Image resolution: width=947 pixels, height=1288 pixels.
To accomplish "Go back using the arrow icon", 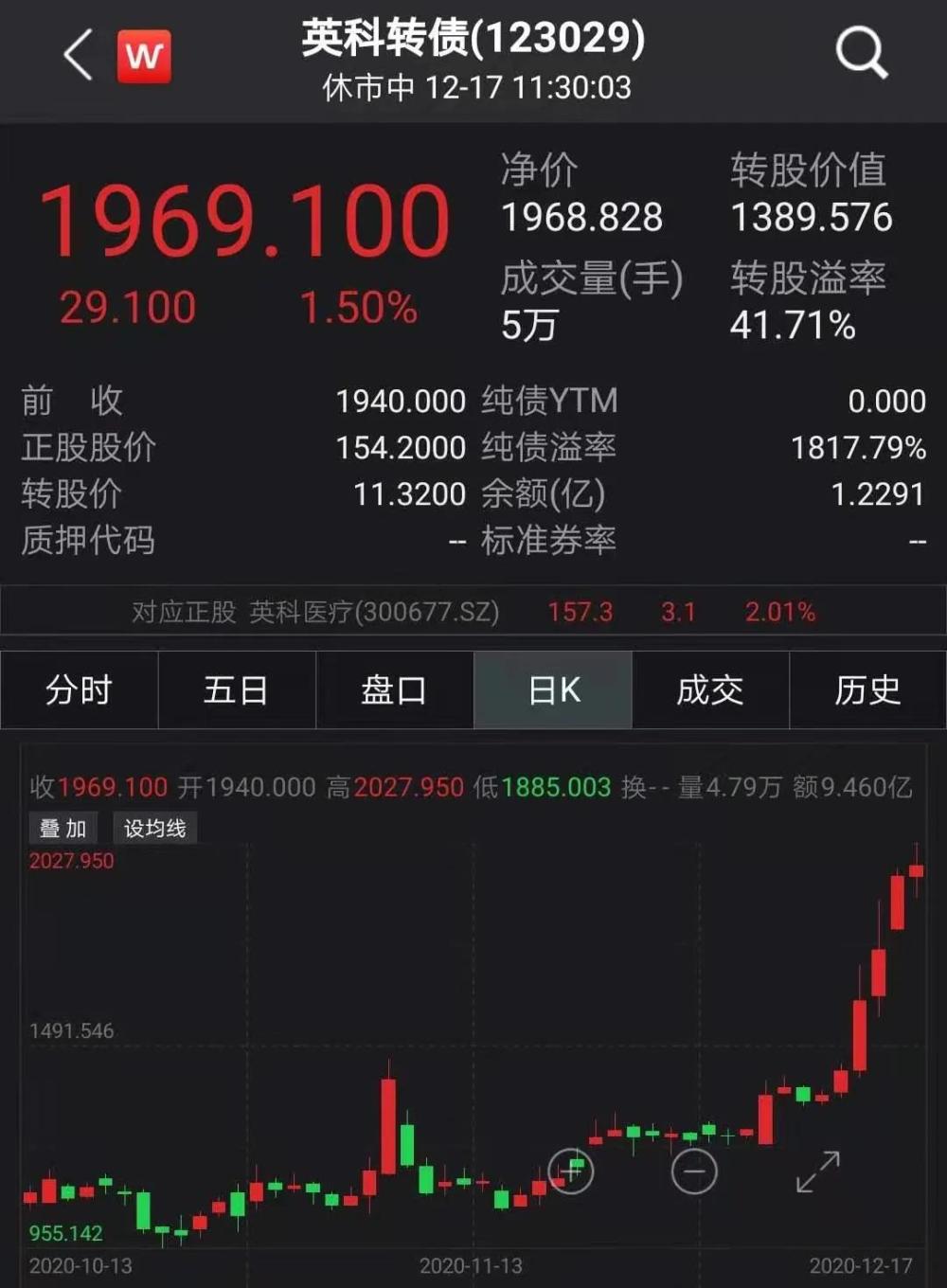I will (x=79, y=55).
